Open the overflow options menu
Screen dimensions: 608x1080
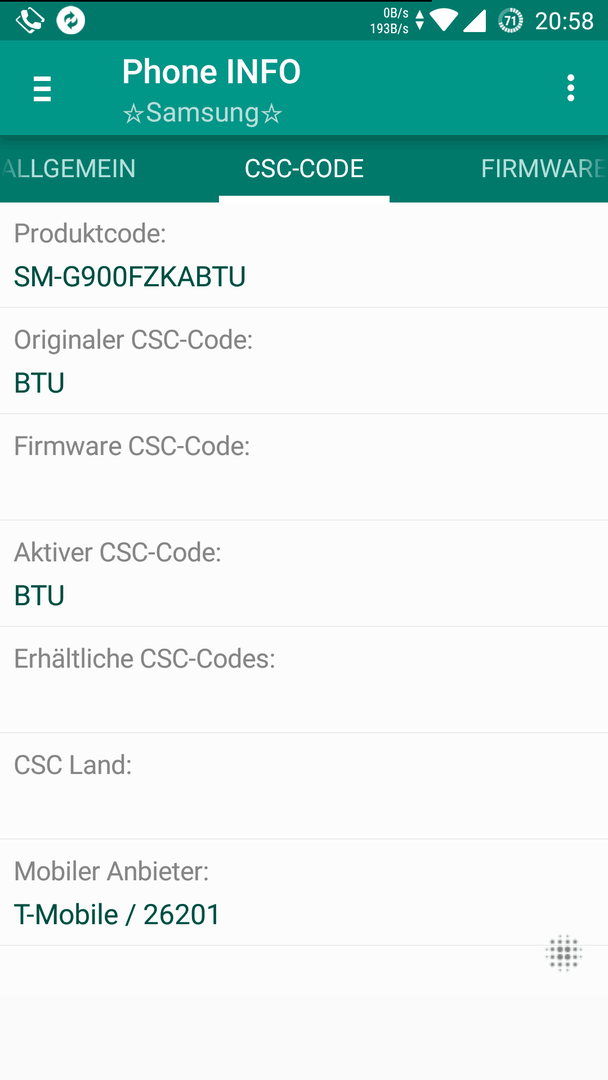coord(570,88)
